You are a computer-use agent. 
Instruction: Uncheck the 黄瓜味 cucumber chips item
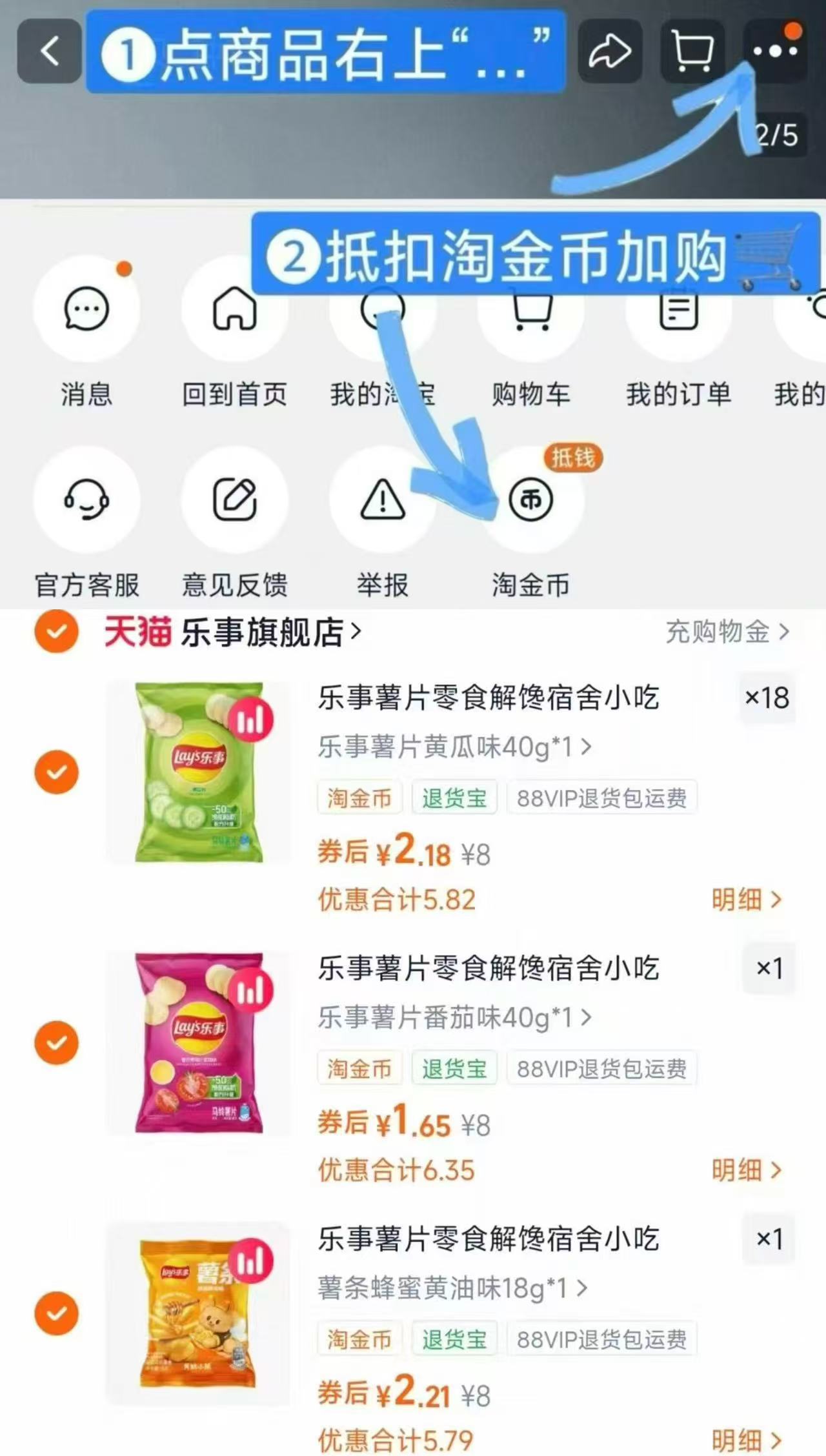(57, 771)
